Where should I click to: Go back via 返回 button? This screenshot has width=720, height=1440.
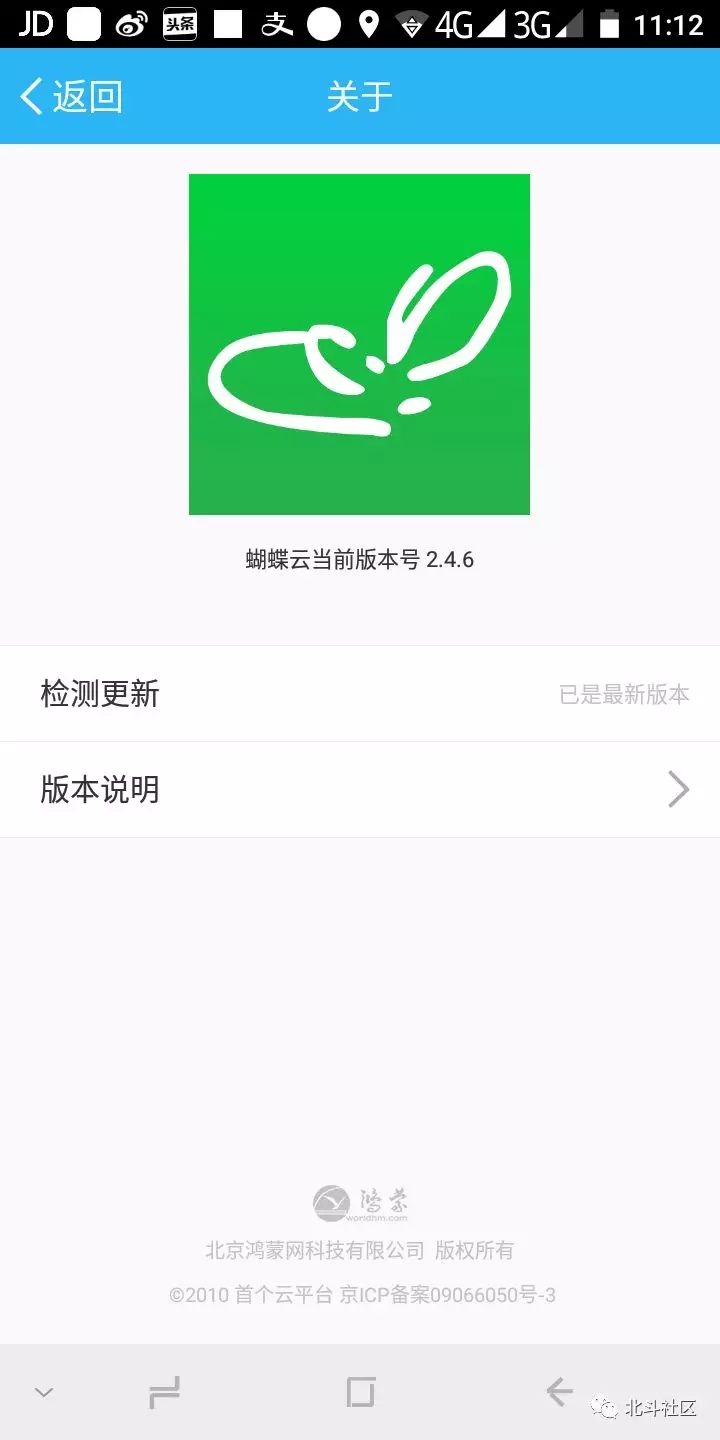click(x=72, y=97)
